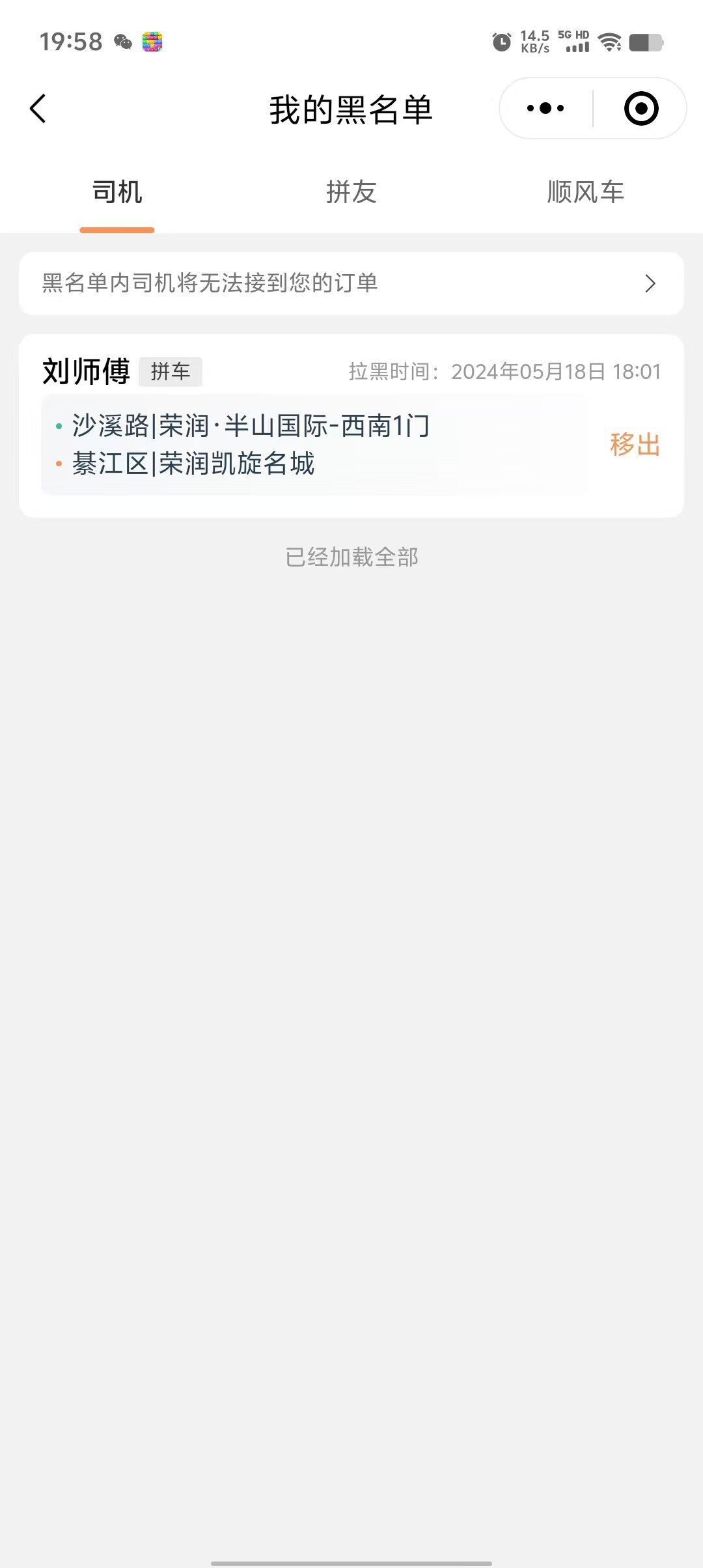Select the 司机 tab

(117, 193)
